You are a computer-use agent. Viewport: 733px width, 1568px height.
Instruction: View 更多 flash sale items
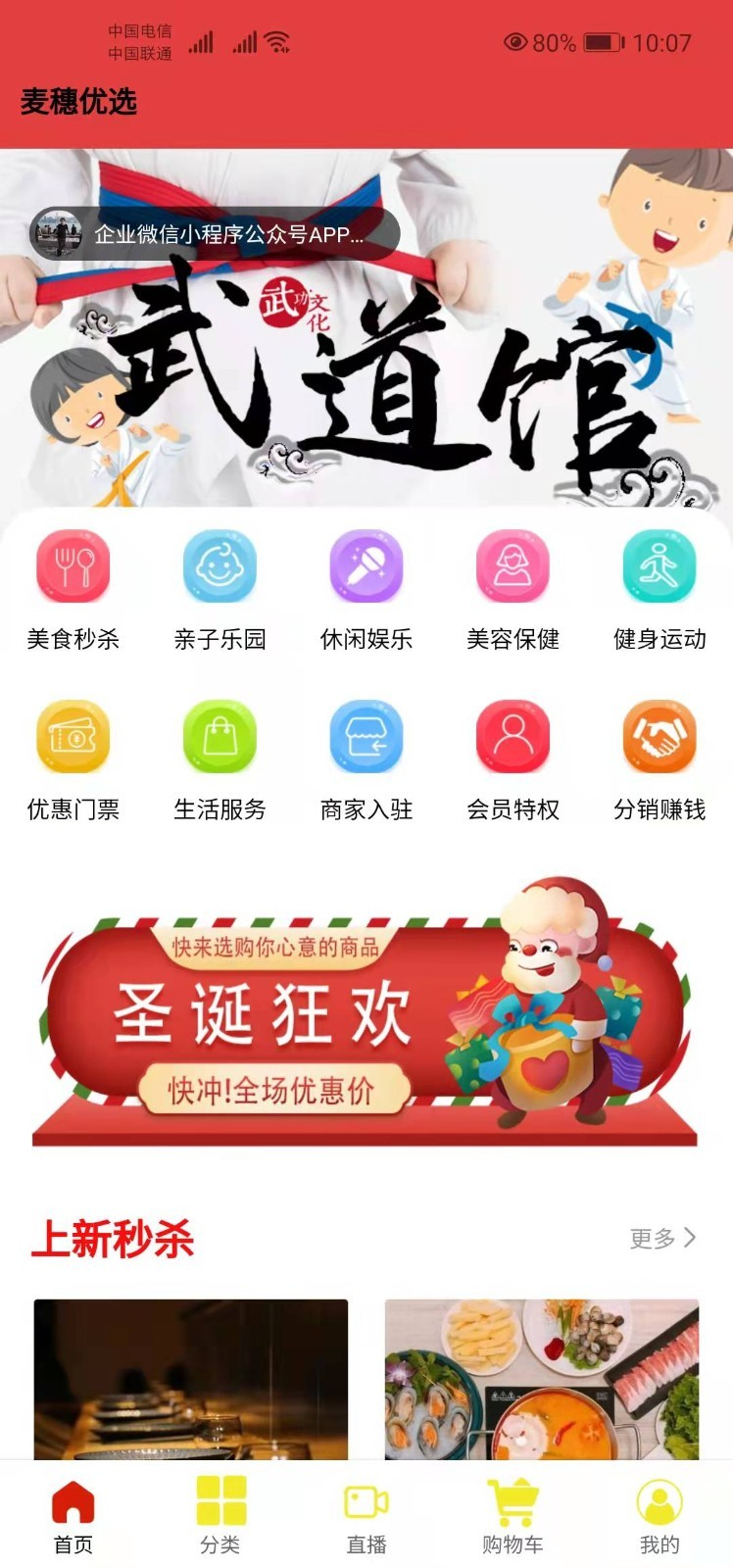(662, 1238)
